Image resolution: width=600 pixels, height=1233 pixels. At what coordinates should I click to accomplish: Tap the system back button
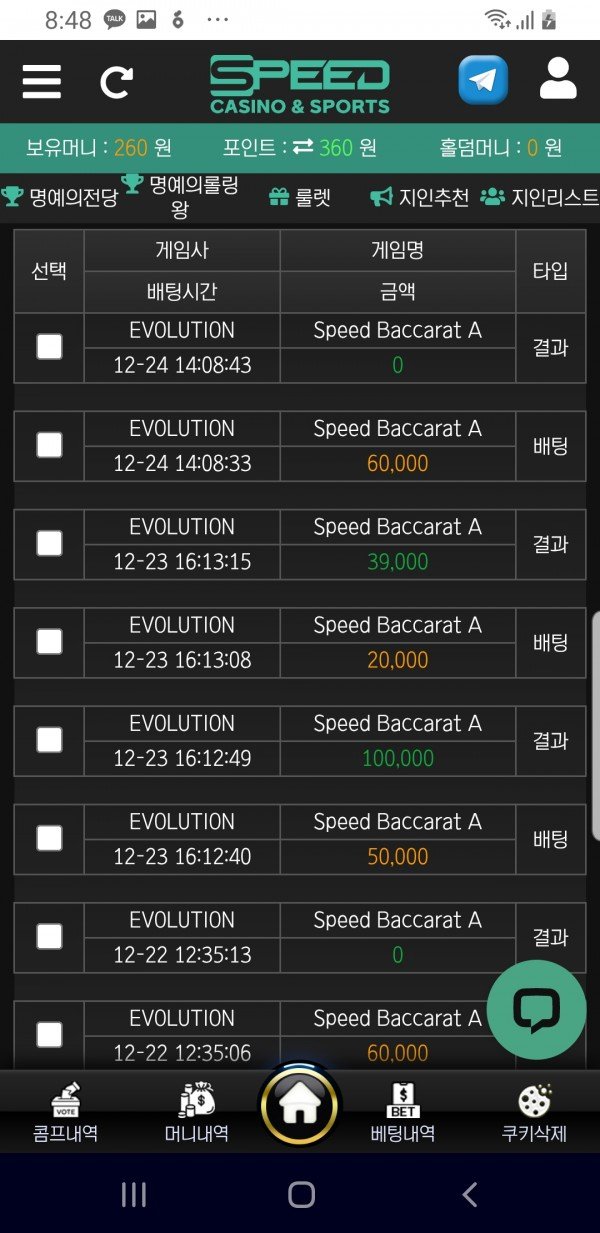pyautogui.click(x=470, y=1194)
